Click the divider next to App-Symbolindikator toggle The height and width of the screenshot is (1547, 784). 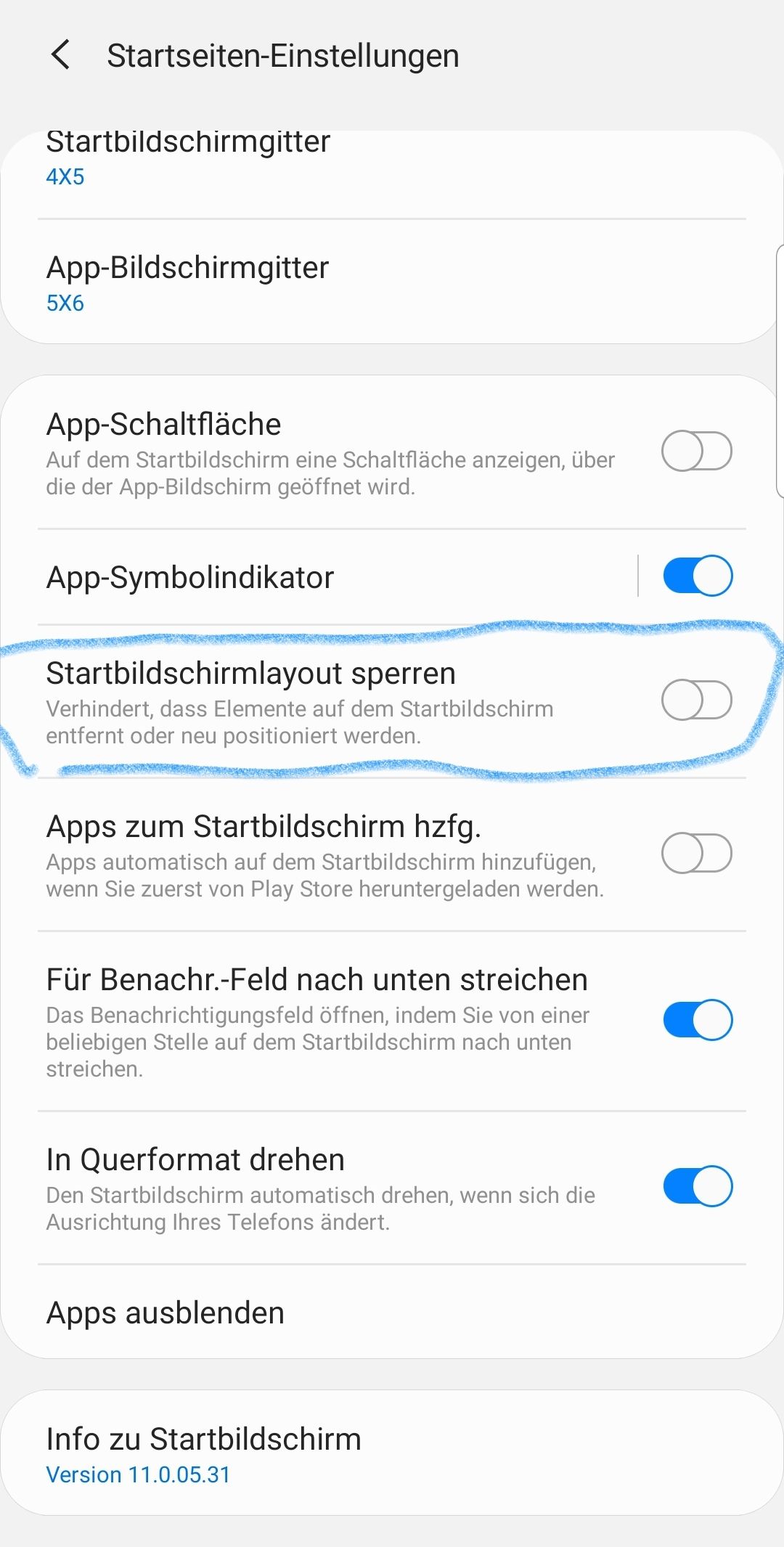638,576
